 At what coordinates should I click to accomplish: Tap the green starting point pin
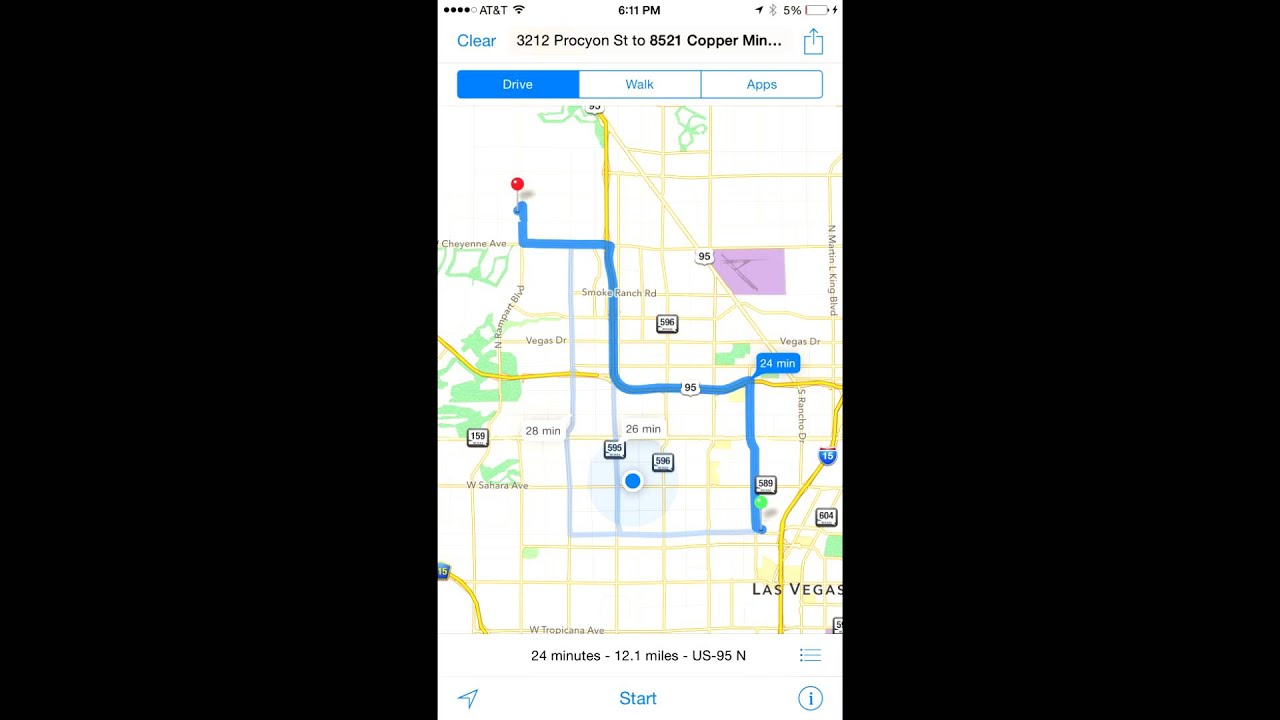pyautogui.click(x=761, y=503)
